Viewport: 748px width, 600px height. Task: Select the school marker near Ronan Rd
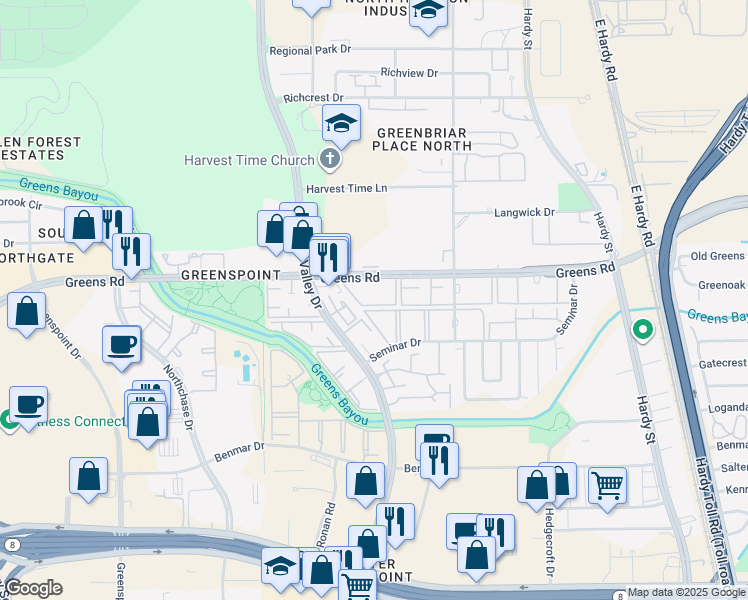pos(280,567)
